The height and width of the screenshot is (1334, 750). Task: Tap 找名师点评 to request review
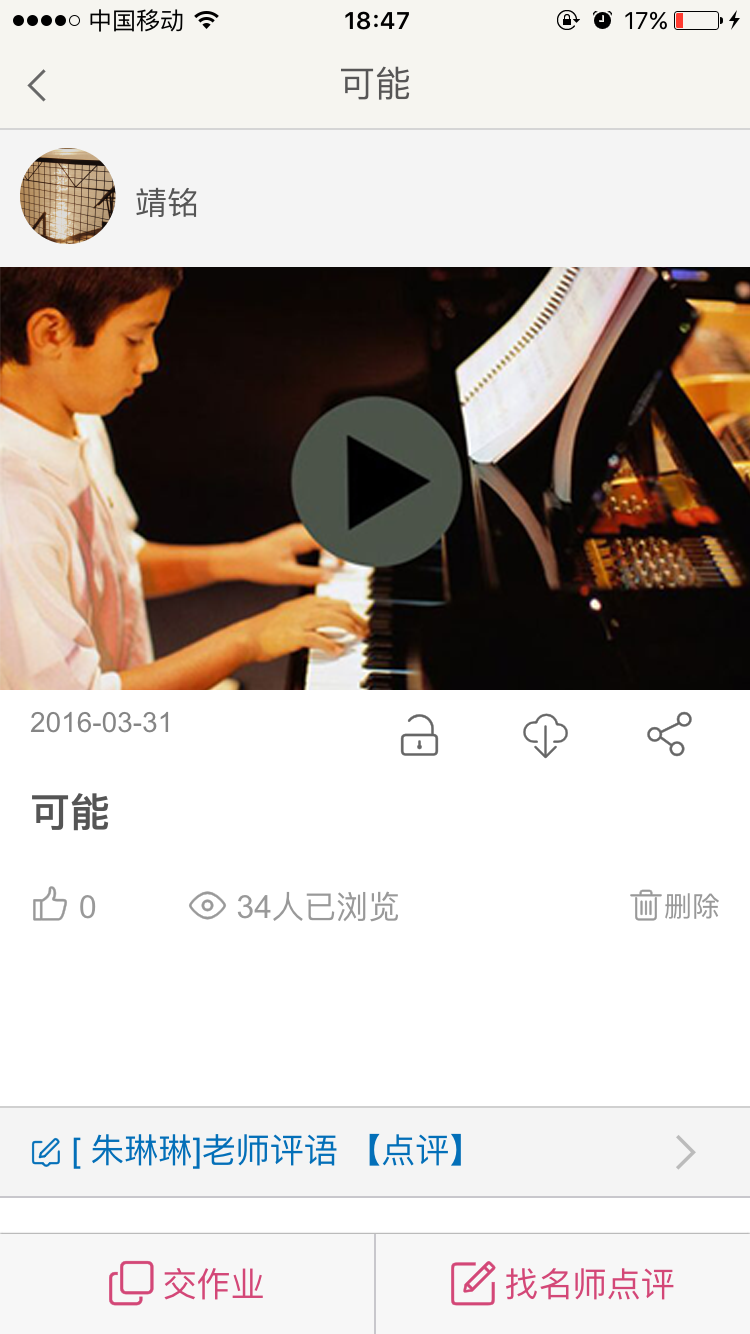point(562,1284)
